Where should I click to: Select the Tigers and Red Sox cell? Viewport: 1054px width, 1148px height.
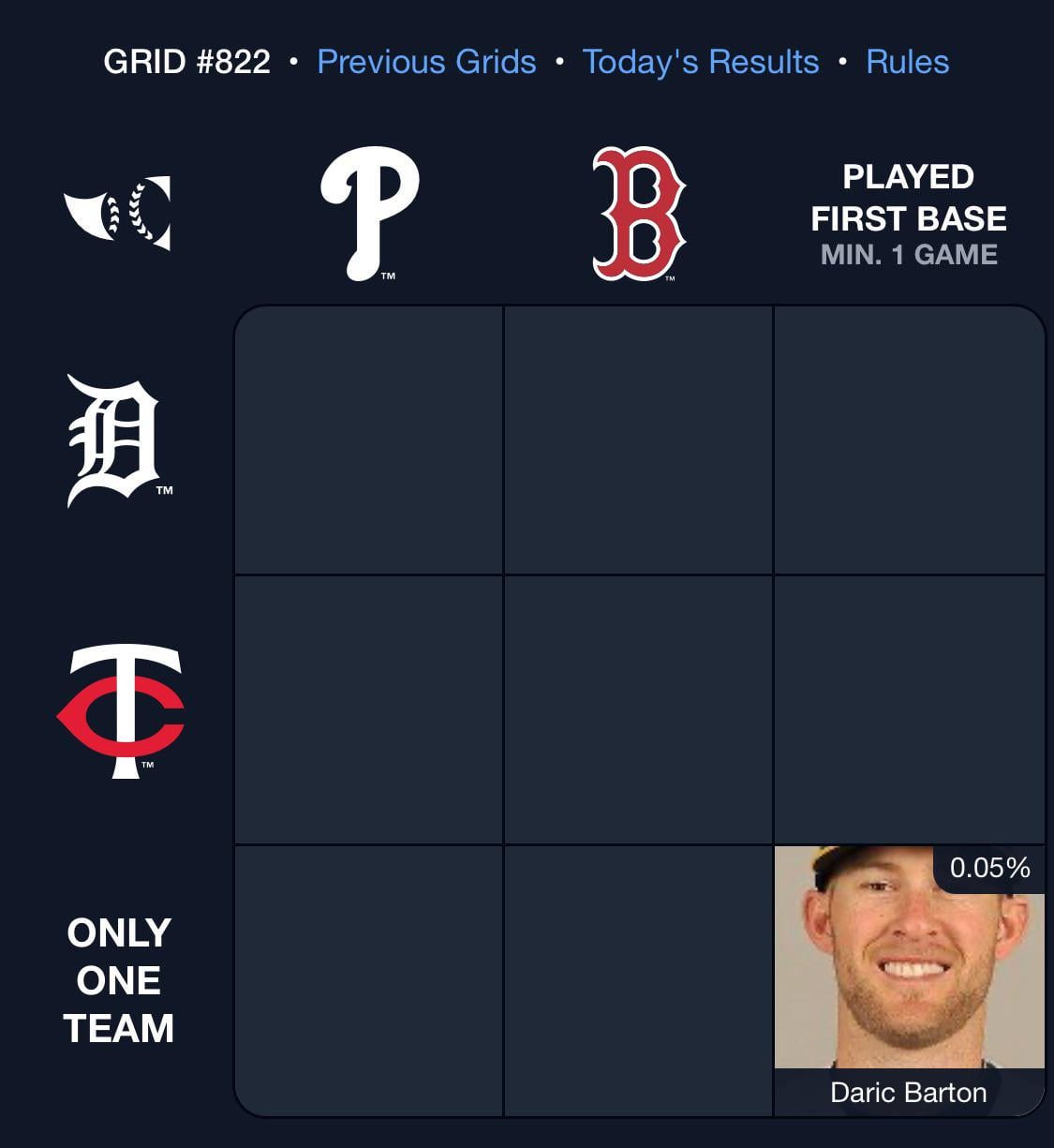pyautogui.click(x=638, y=440)
